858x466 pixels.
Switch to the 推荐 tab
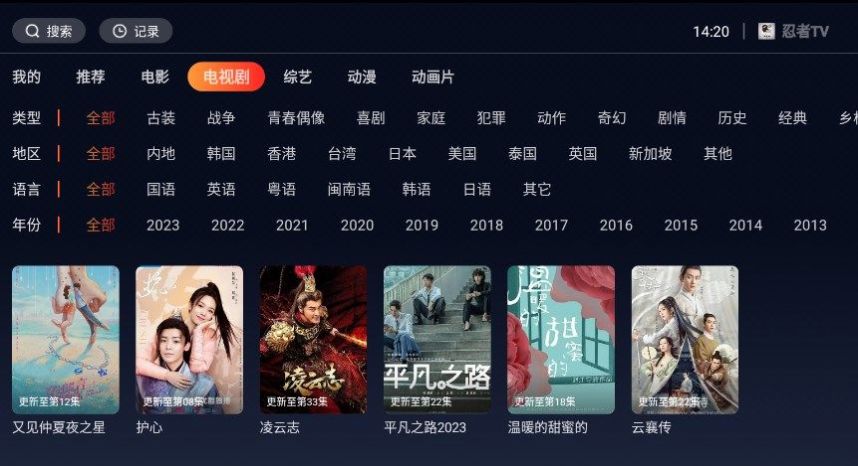point(90,77)
